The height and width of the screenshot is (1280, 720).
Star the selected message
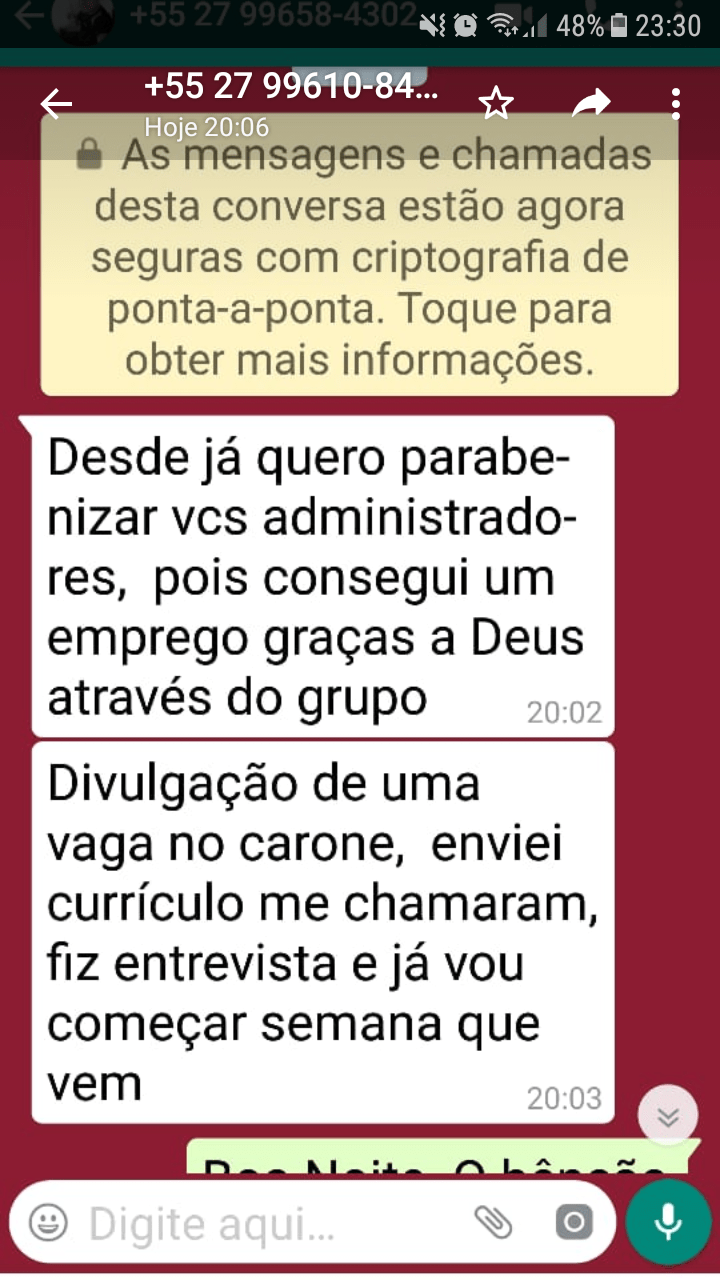[496, 103]
